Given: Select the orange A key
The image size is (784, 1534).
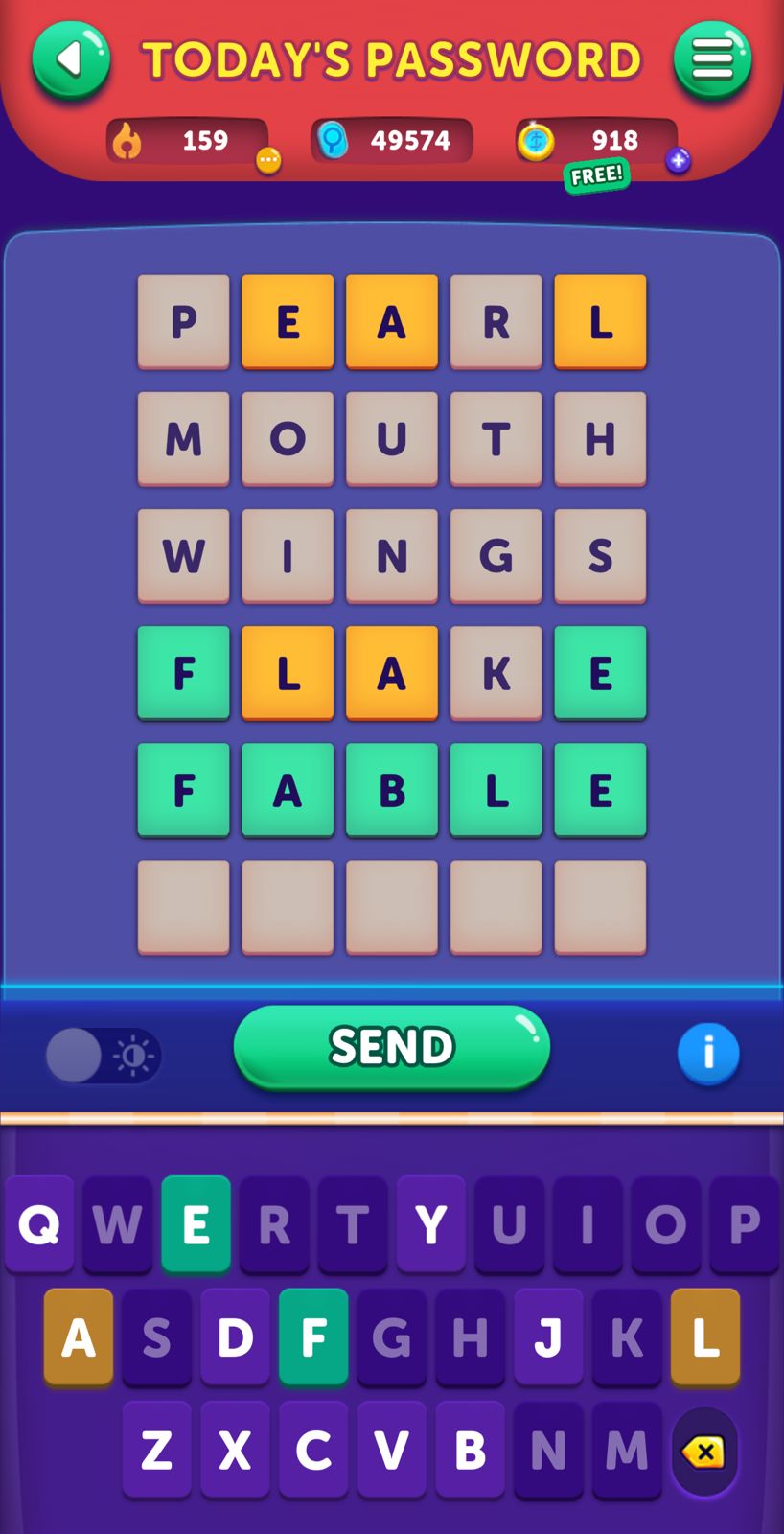Looking at the screenshot, I should [x=79, y=1336].
